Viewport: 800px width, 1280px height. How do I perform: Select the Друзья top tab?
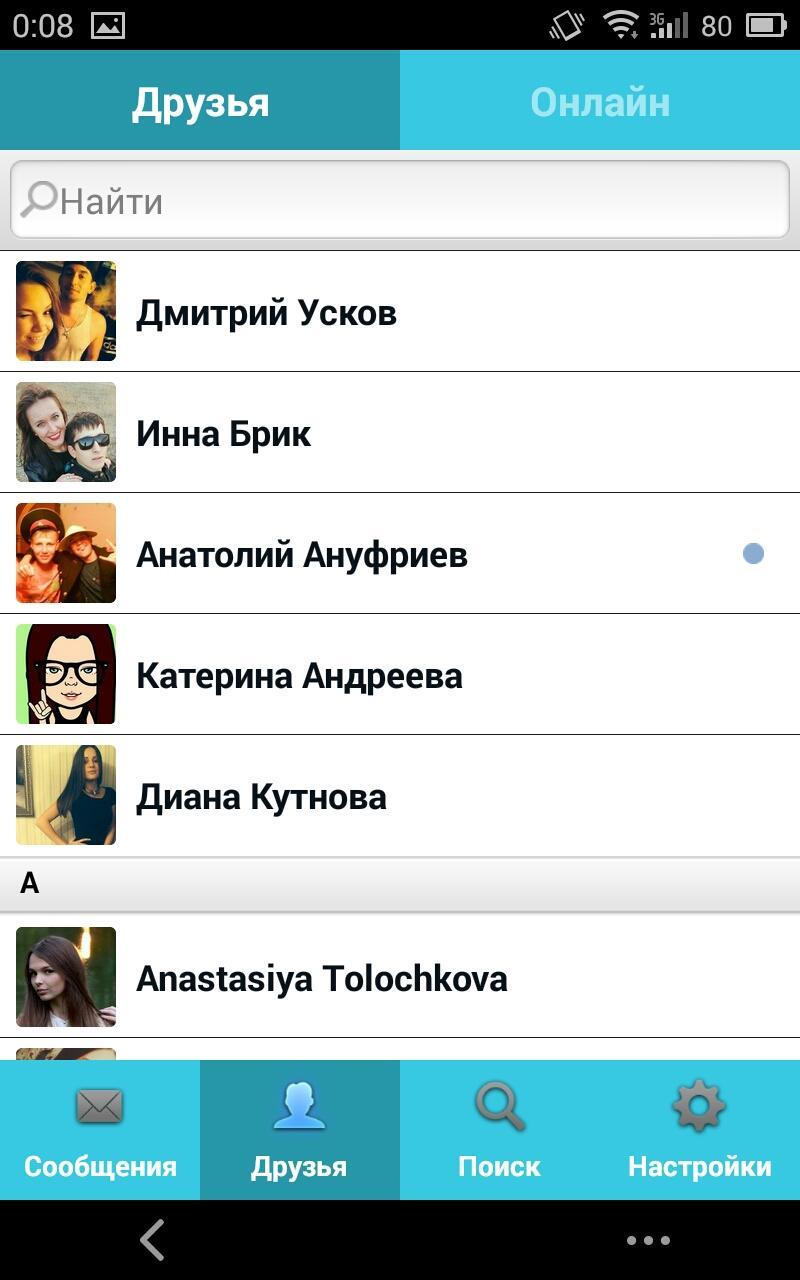point(200,101)
